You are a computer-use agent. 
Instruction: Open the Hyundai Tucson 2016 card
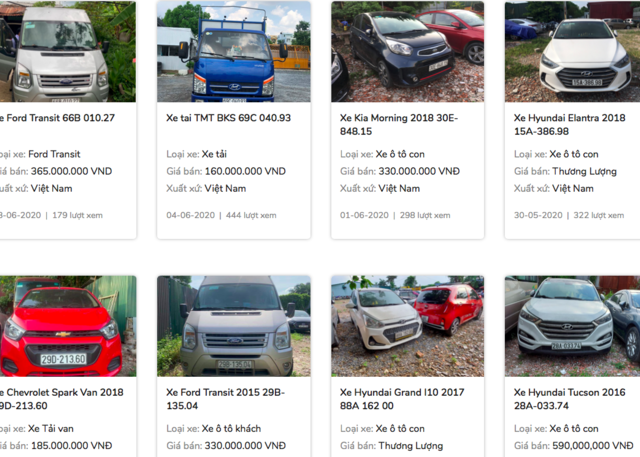[x=572, y=398]
